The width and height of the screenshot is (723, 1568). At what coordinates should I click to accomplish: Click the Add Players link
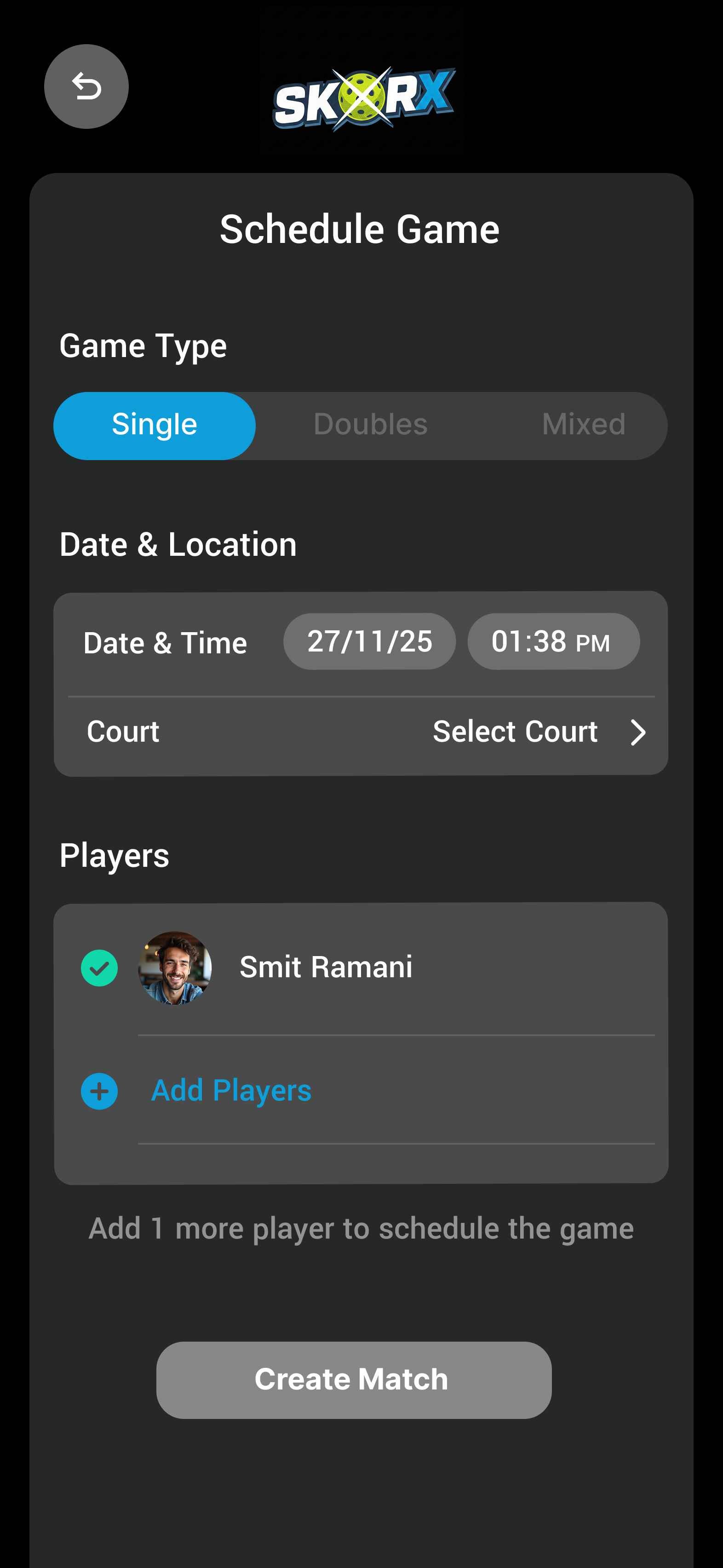tap(231, 1090)
